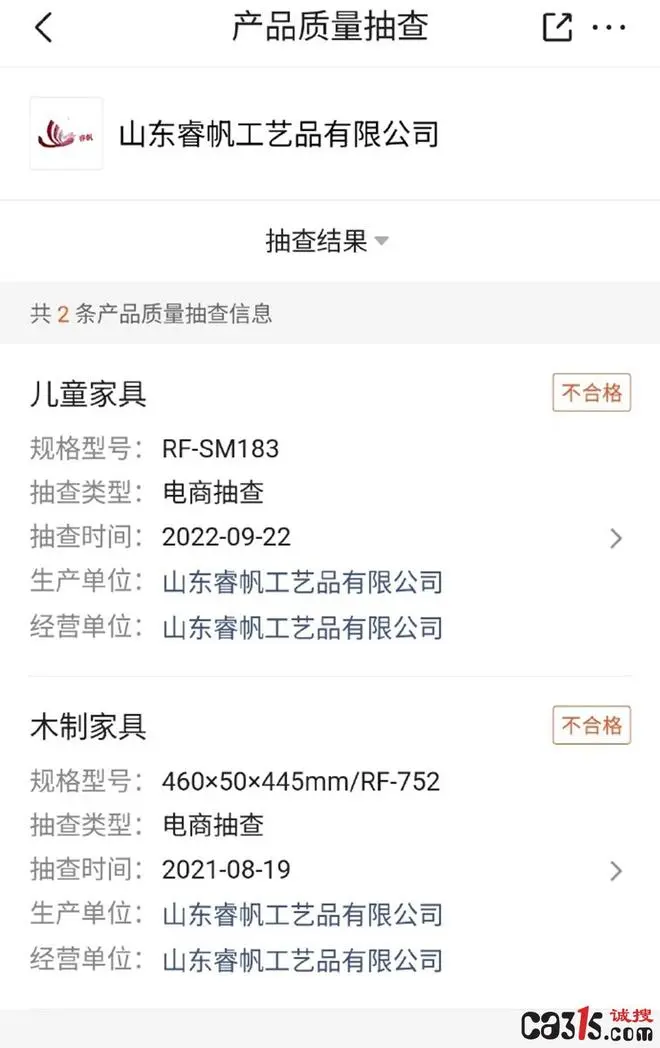The image size is (660, 1048).
Task: Tap the 生产单位 company link under 木制家具
Action: pyautogui.click(x=302, y=915)
